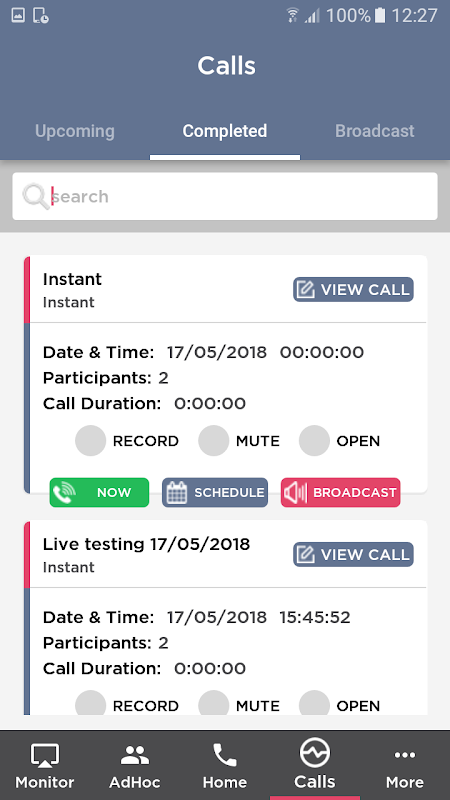This screenshot has width=450, height=800.
Task: View call for Live testing 17/05/2018
Action: pos(353,555)
